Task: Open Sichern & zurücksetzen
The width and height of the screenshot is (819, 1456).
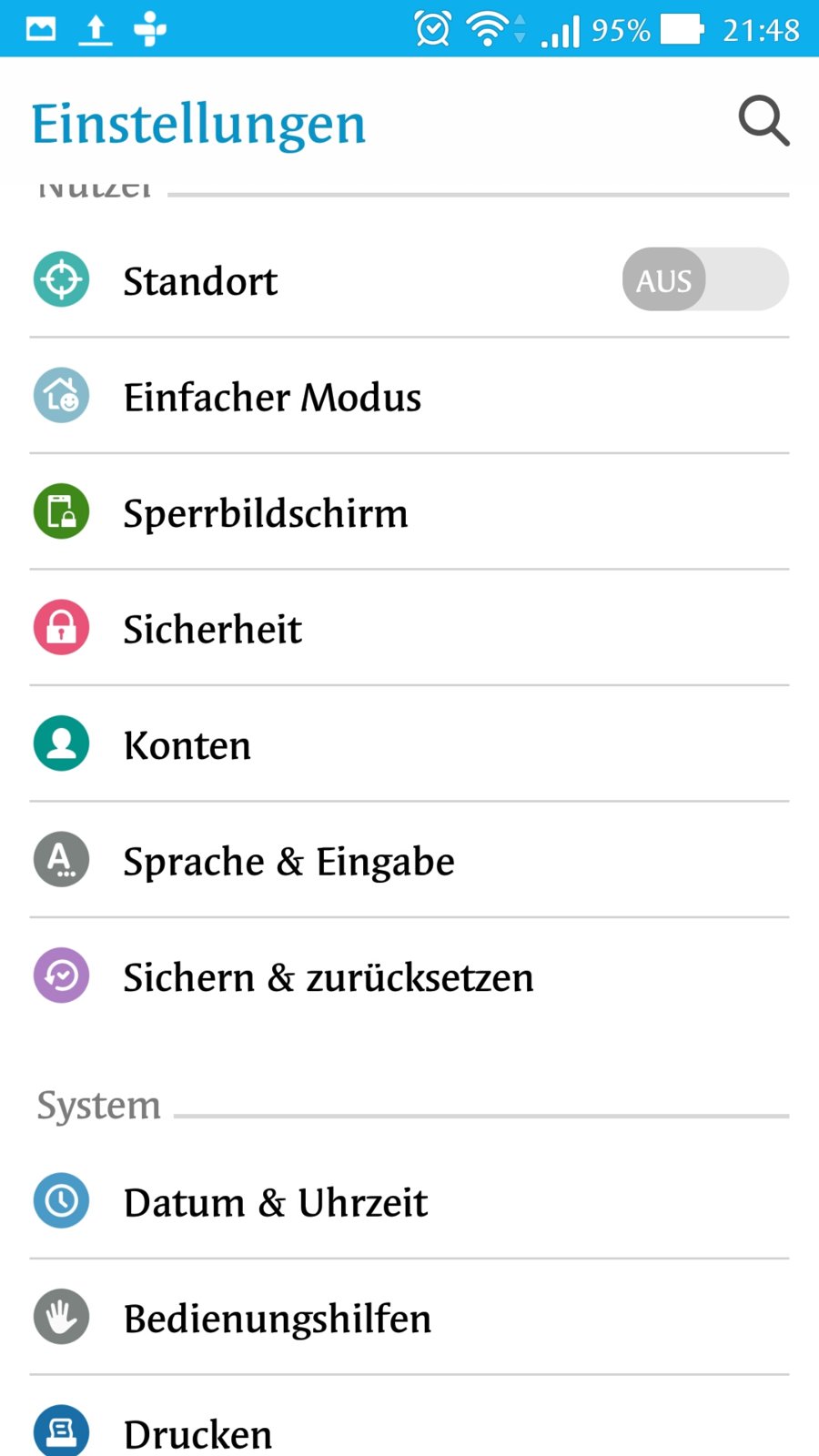Action: [x=328, y=977]
